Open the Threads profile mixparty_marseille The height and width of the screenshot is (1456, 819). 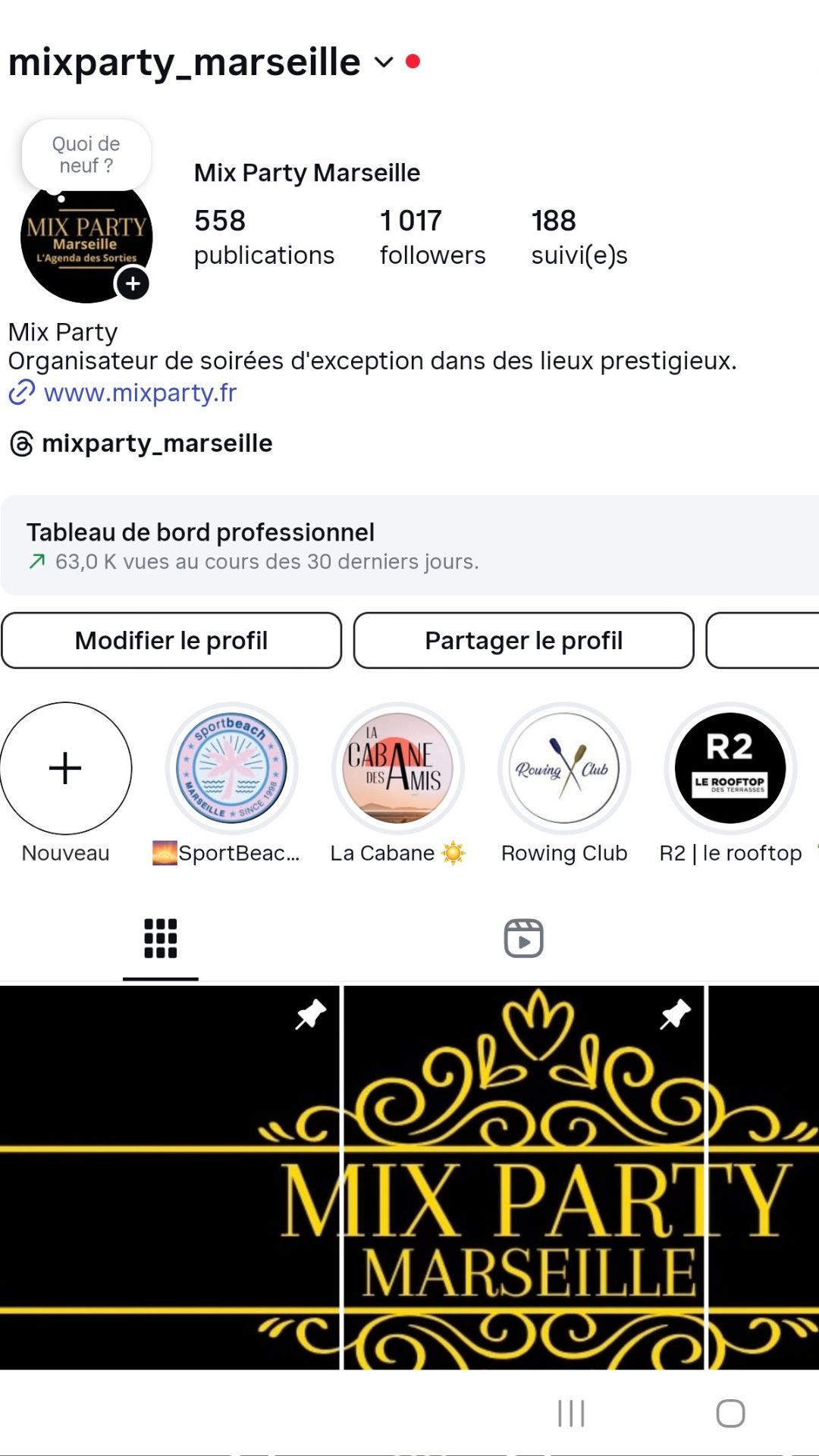[x=156, y=443]
